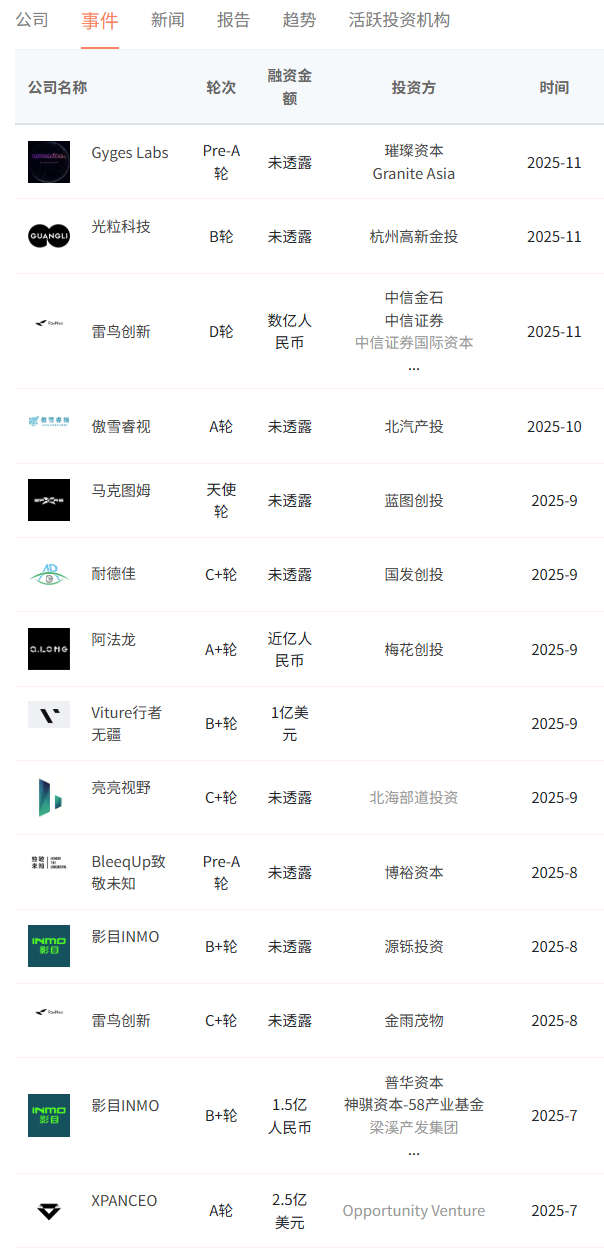View the XPANCEO A轮 entry
Viewport: 604px width, 1249px height.
(124, 1201)
